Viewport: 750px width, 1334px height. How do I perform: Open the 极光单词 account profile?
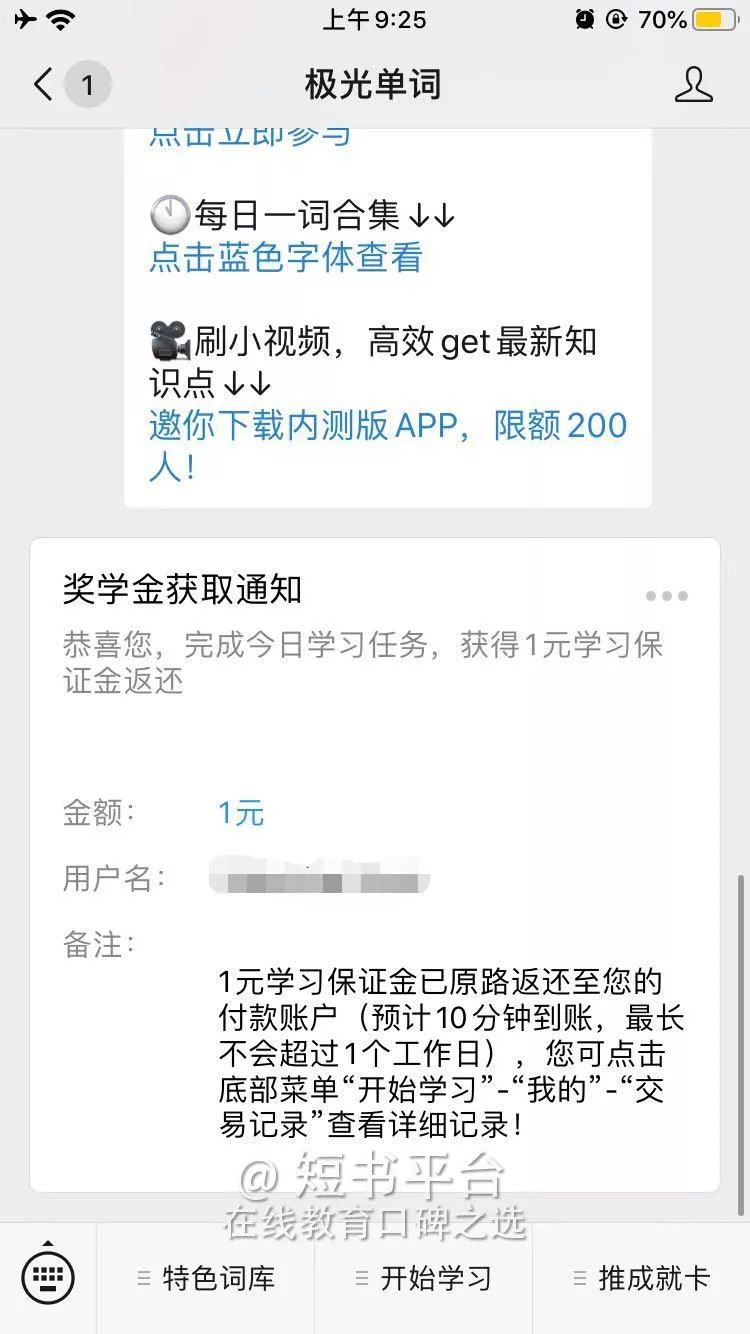(693, 85)
